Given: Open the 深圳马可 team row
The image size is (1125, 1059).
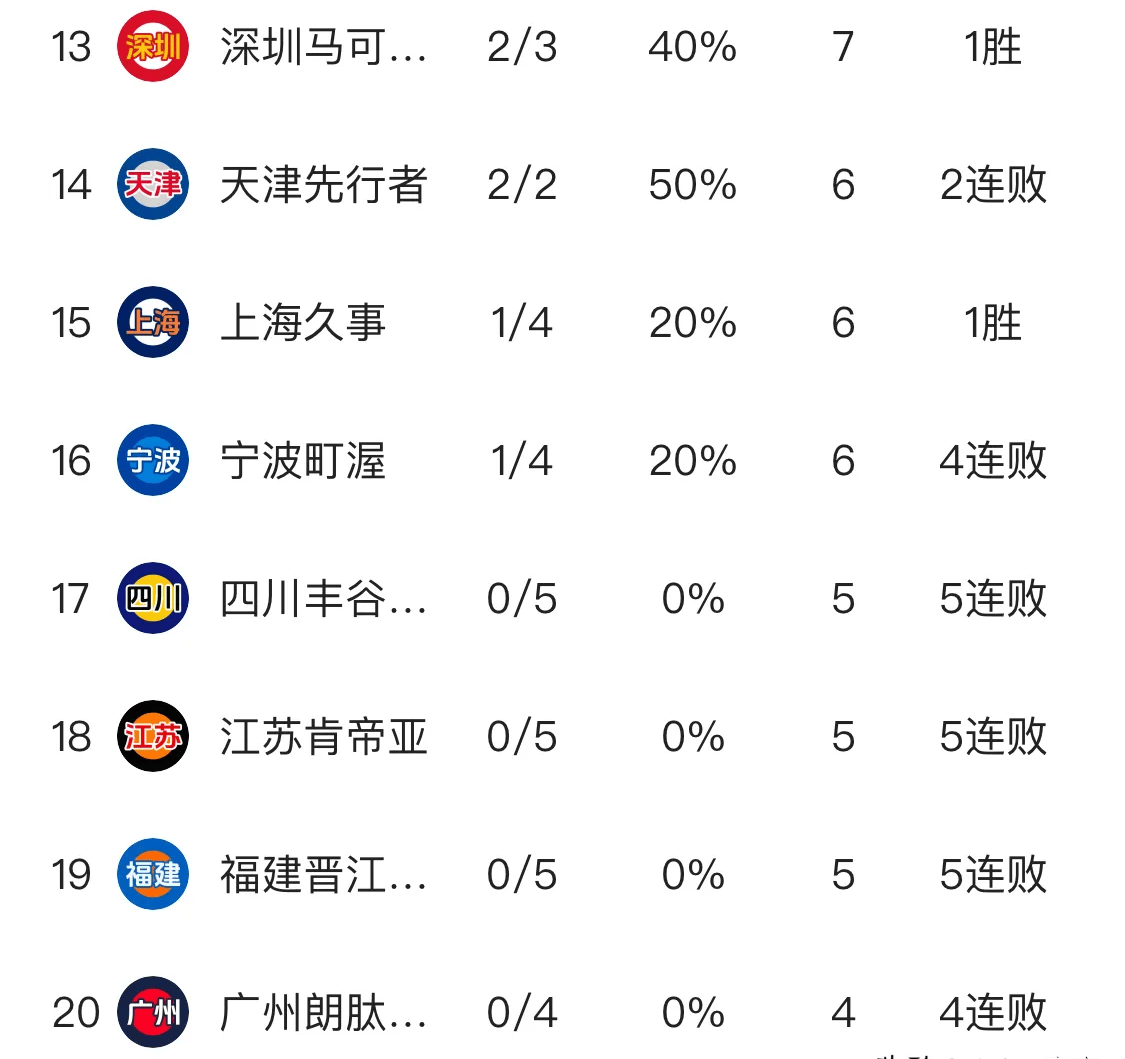Looking at the screenshot, I should [x=322, y=47].
